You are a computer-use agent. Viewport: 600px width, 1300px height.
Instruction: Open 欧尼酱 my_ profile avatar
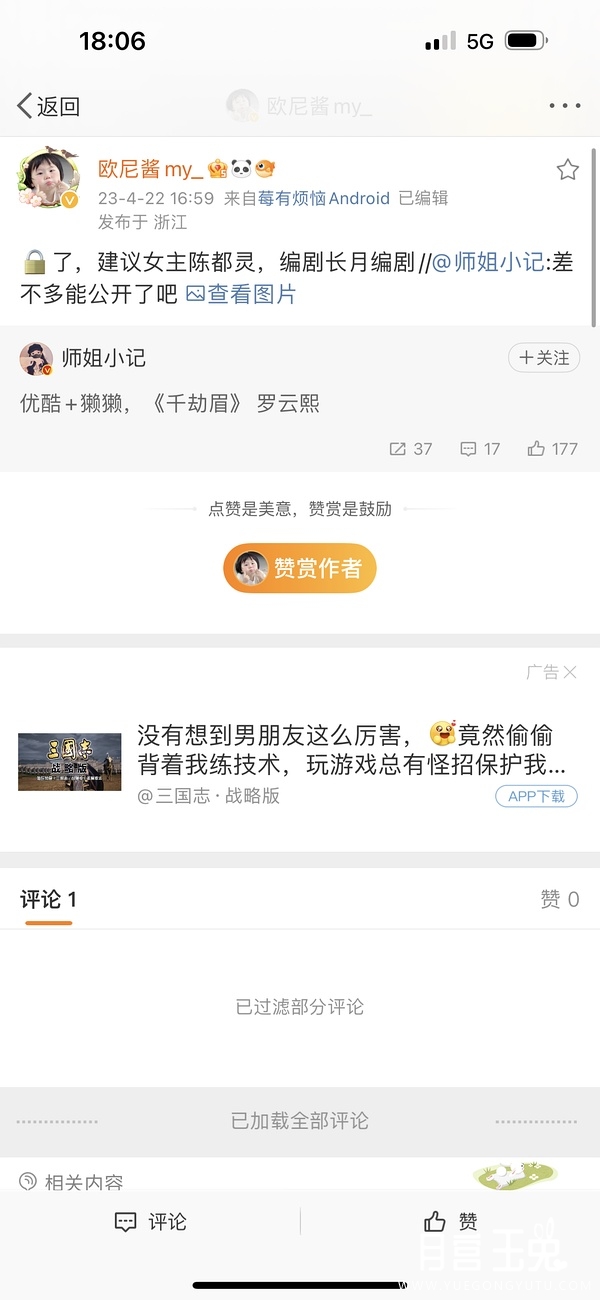pyautogui.click(x=48, y=180)
